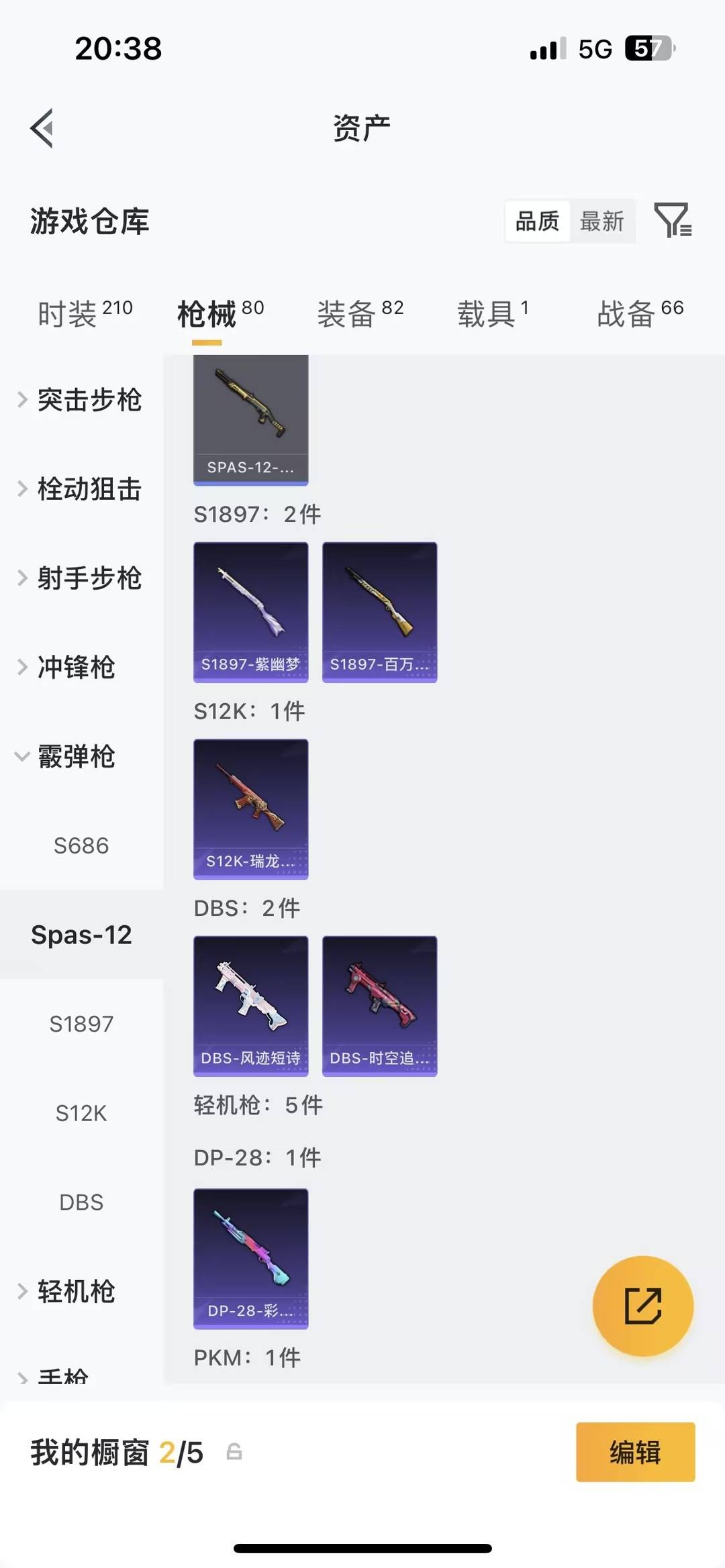Select the Spas-12 category in sidebar
725x1568 pixels.
point(82,934)
